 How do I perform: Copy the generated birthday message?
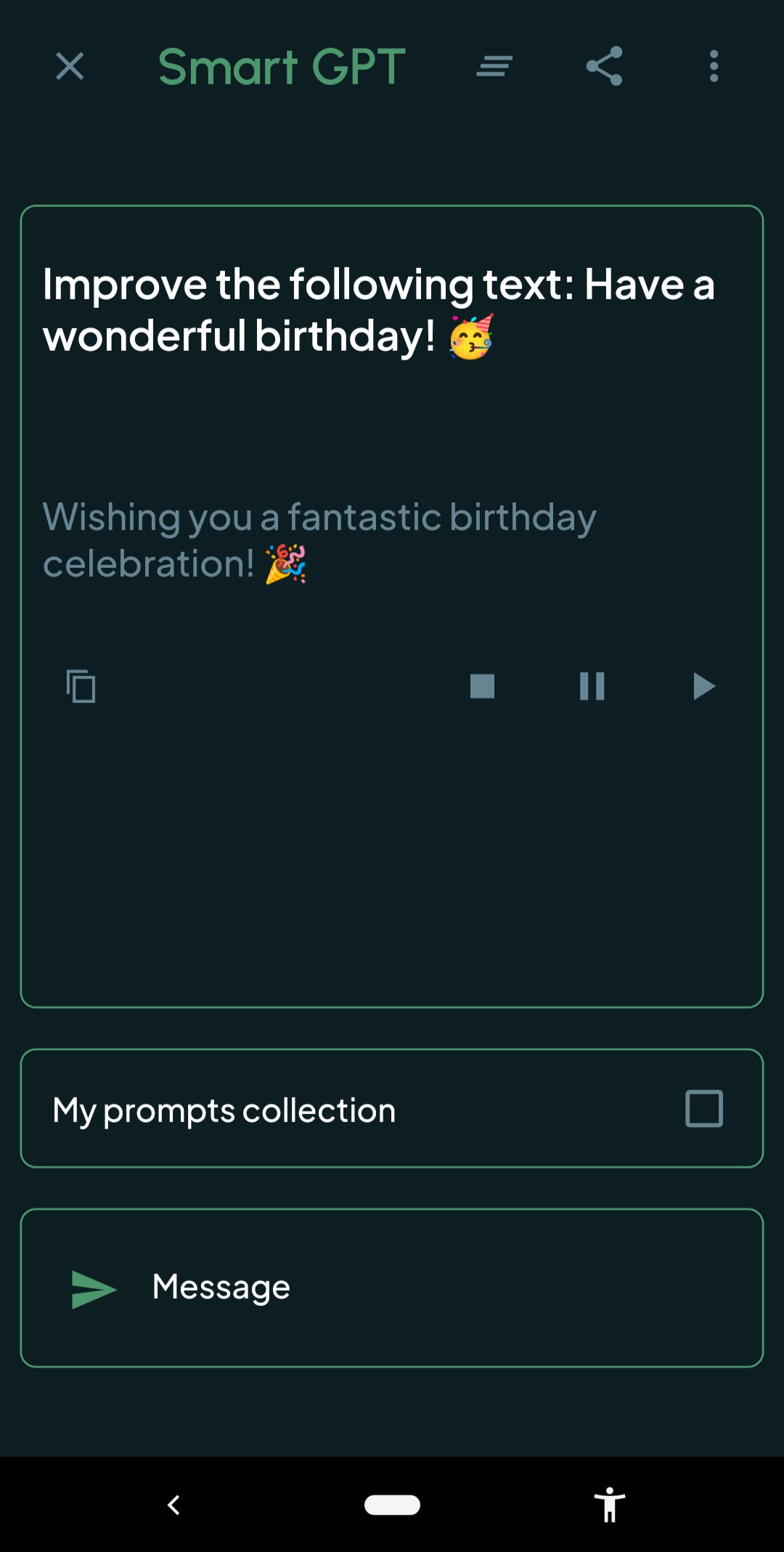point(80,686)
